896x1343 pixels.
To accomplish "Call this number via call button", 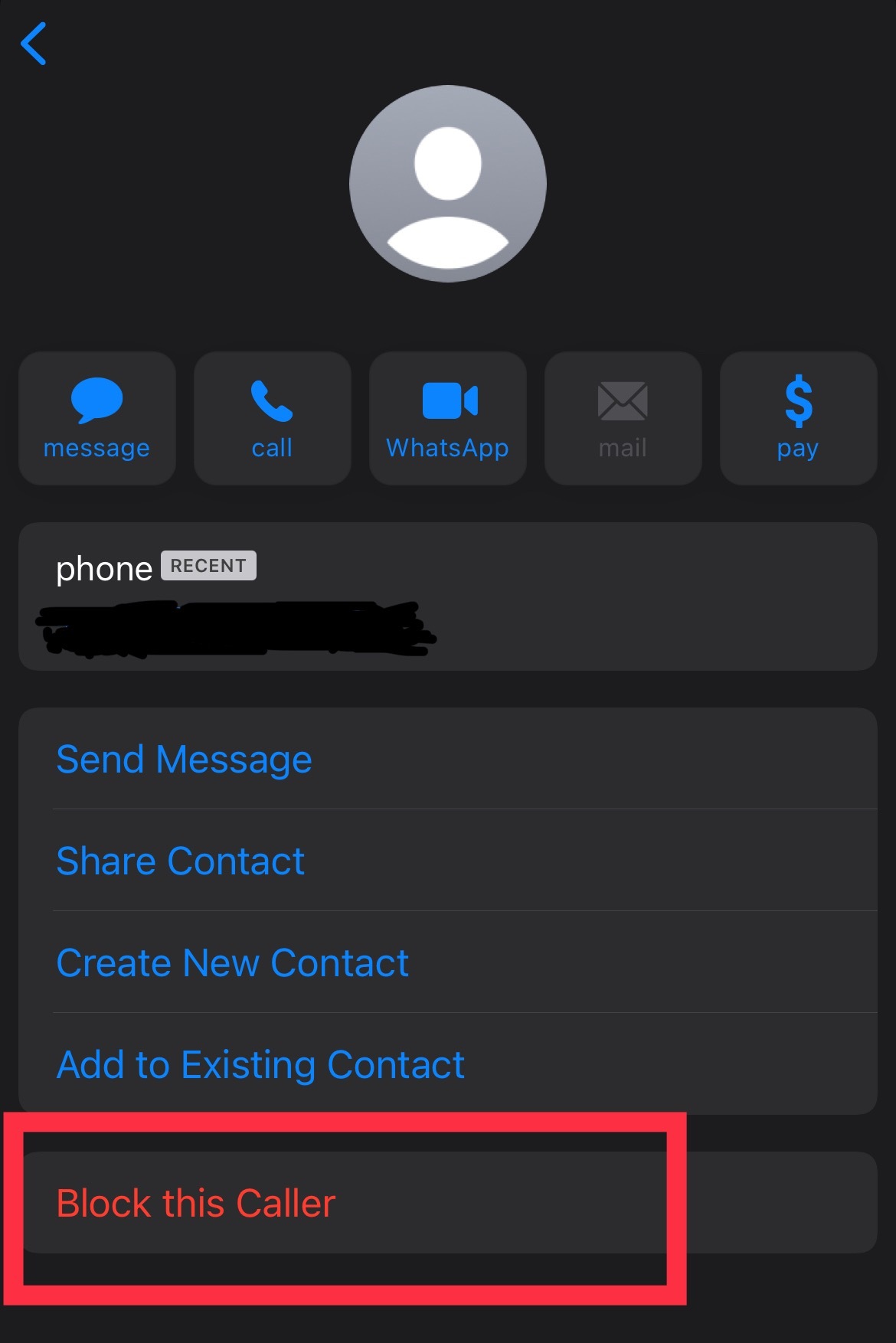I will (x=272, y=418).
